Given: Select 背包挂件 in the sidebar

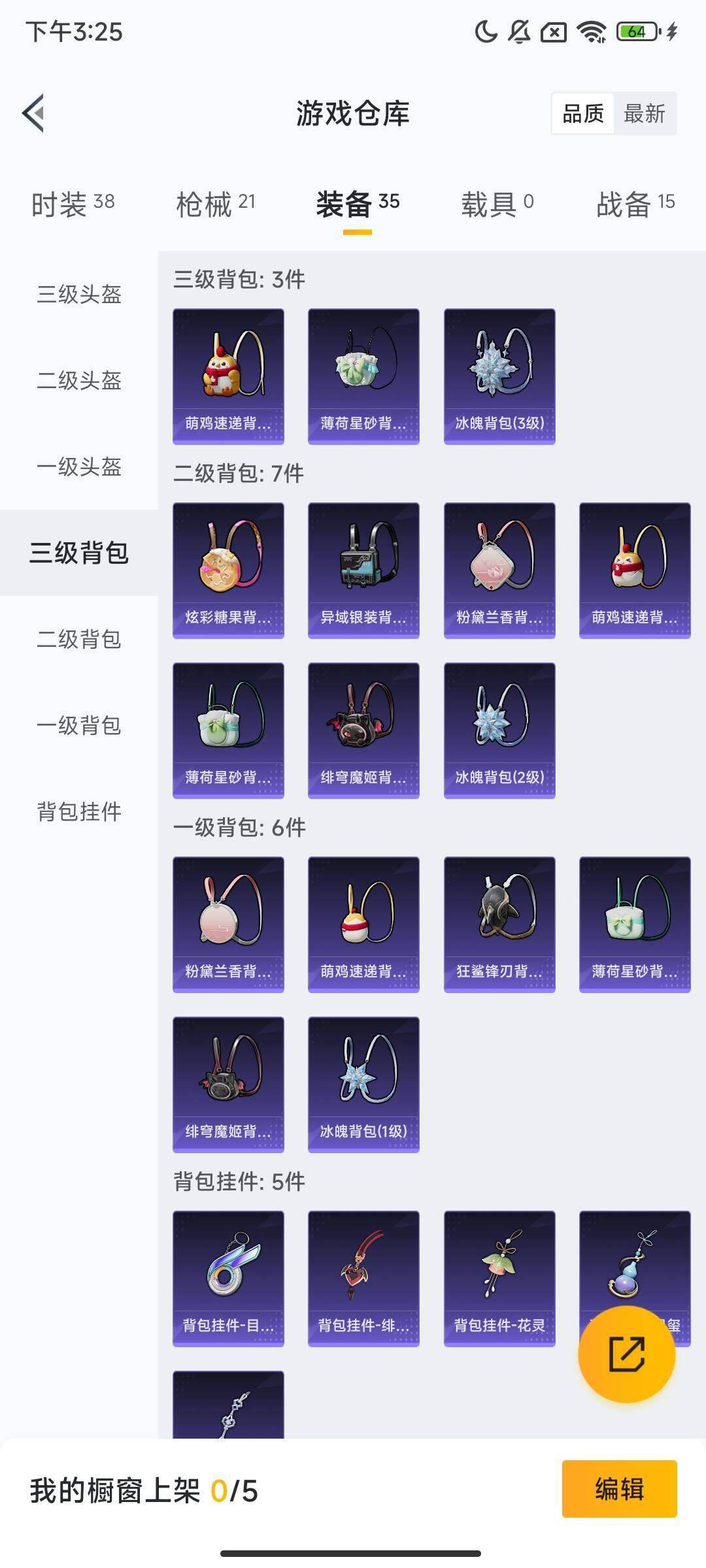Looking at the screenshot, I should 78,810.
